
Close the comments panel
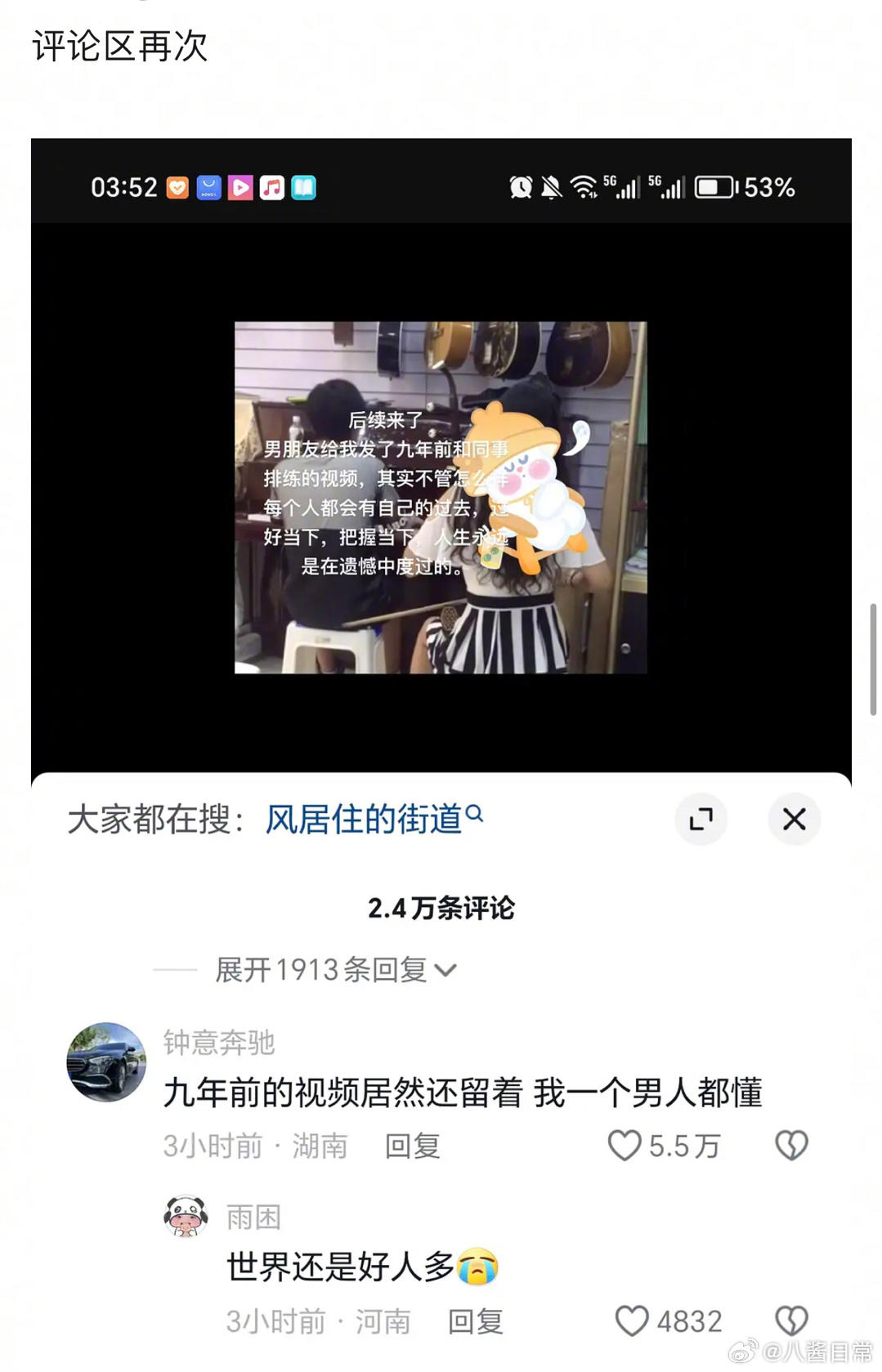(794, 819)
